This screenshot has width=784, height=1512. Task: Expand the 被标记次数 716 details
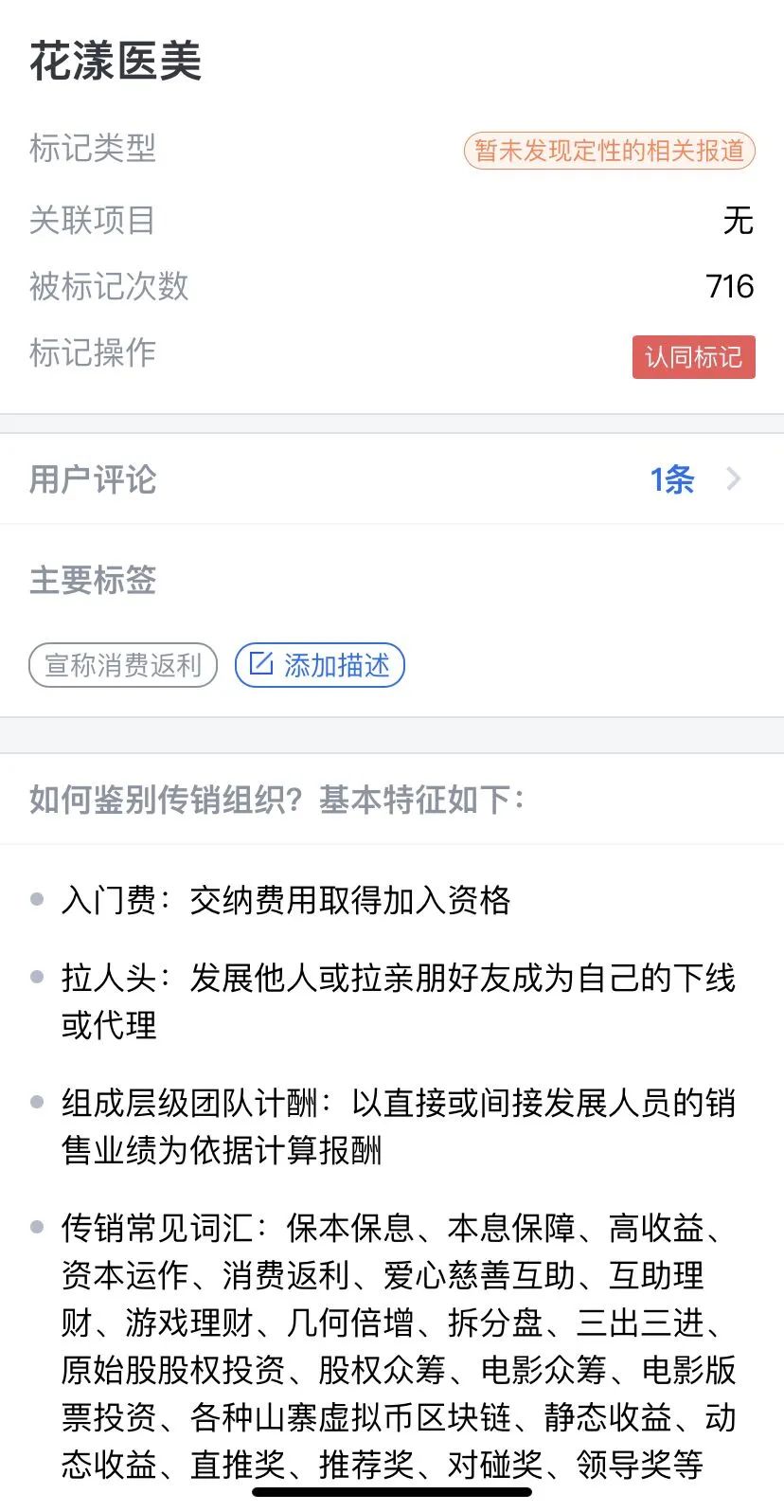[x=392, y=287]
